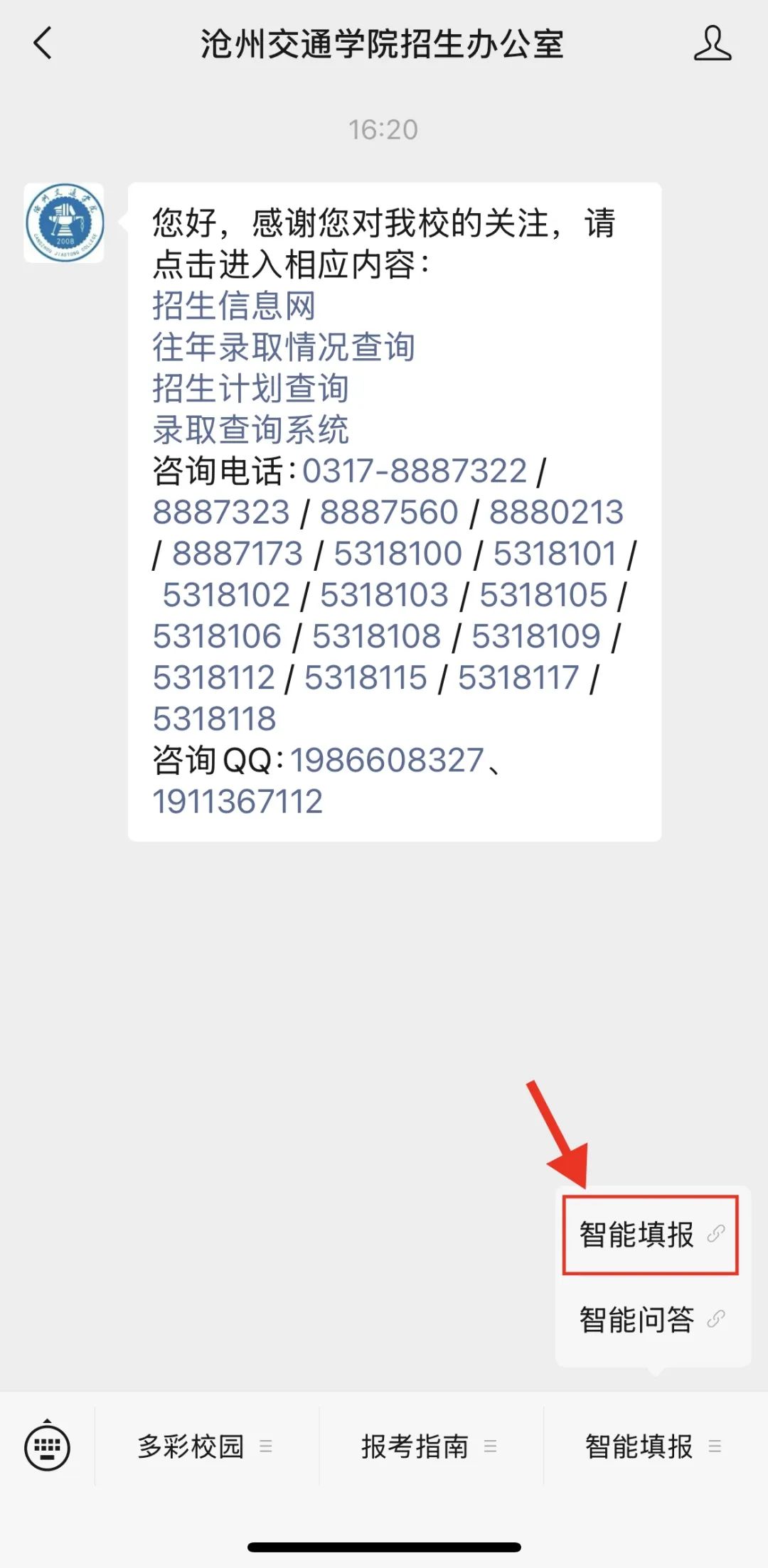
Task: Tap phone number 8887560
Action: [x=388, y=512]
